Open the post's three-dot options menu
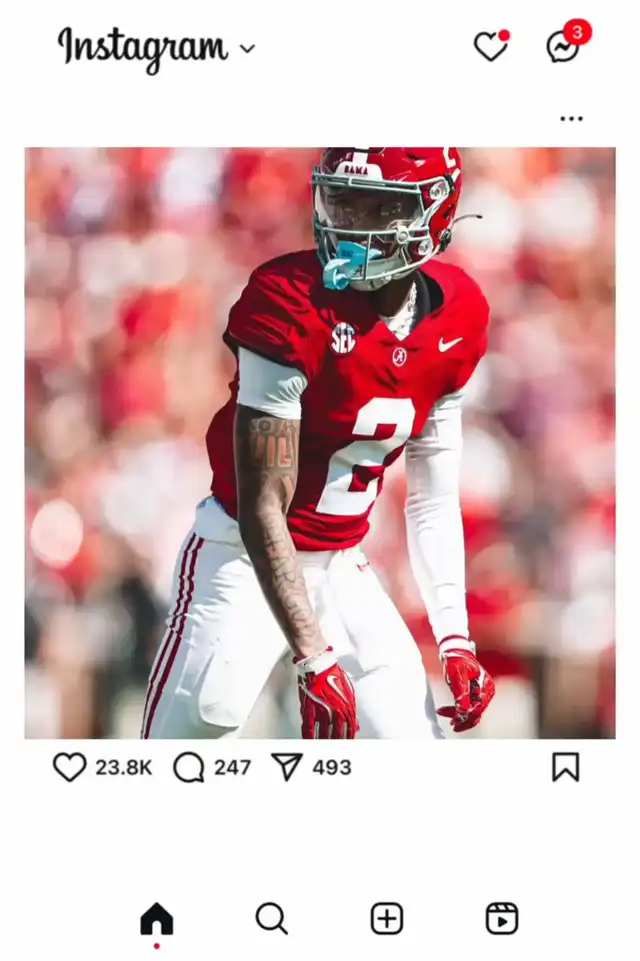 (571, 118)
